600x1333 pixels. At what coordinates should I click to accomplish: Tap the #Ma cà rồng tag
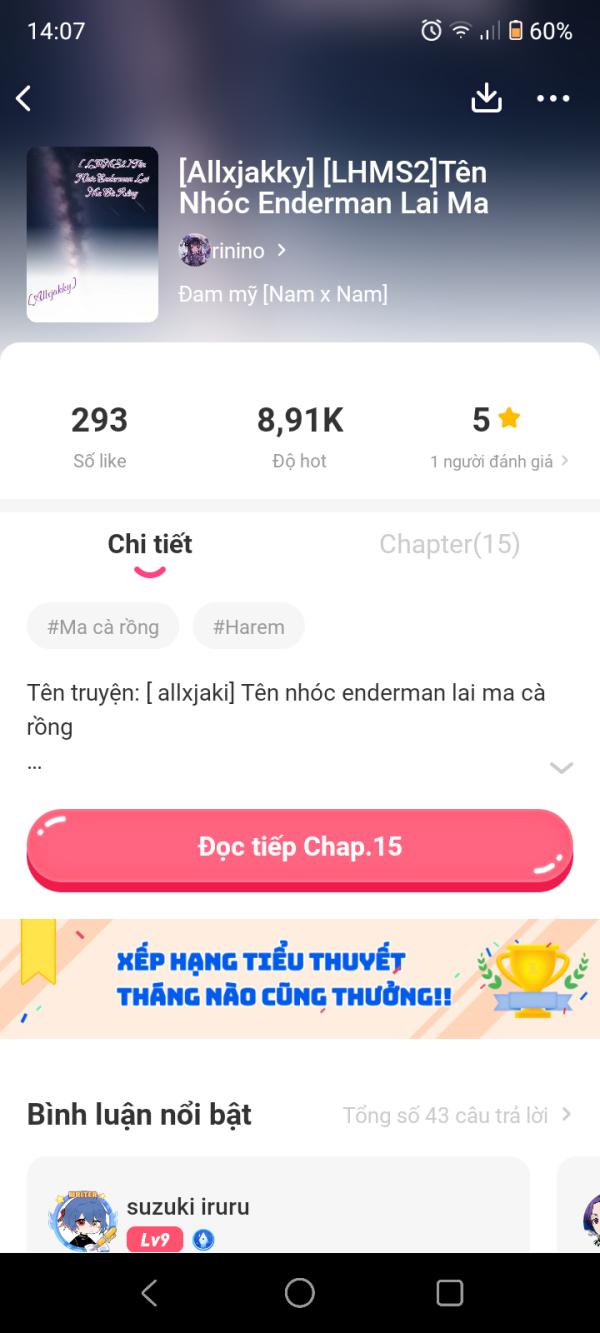pos(103,627)
